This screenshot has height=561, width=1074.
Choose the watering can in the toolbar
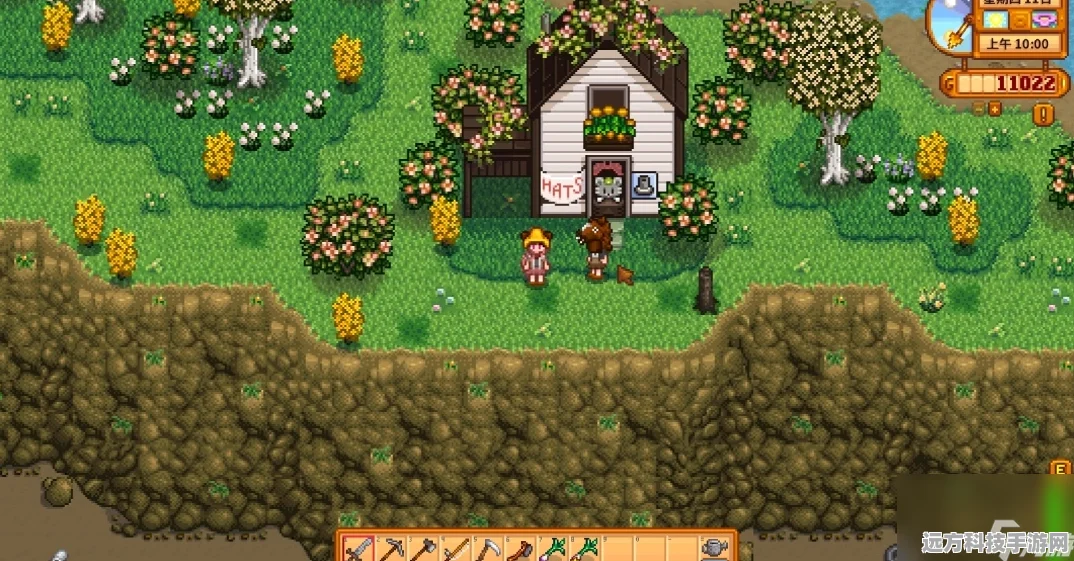pyautogui.click(x=712, y=548)
